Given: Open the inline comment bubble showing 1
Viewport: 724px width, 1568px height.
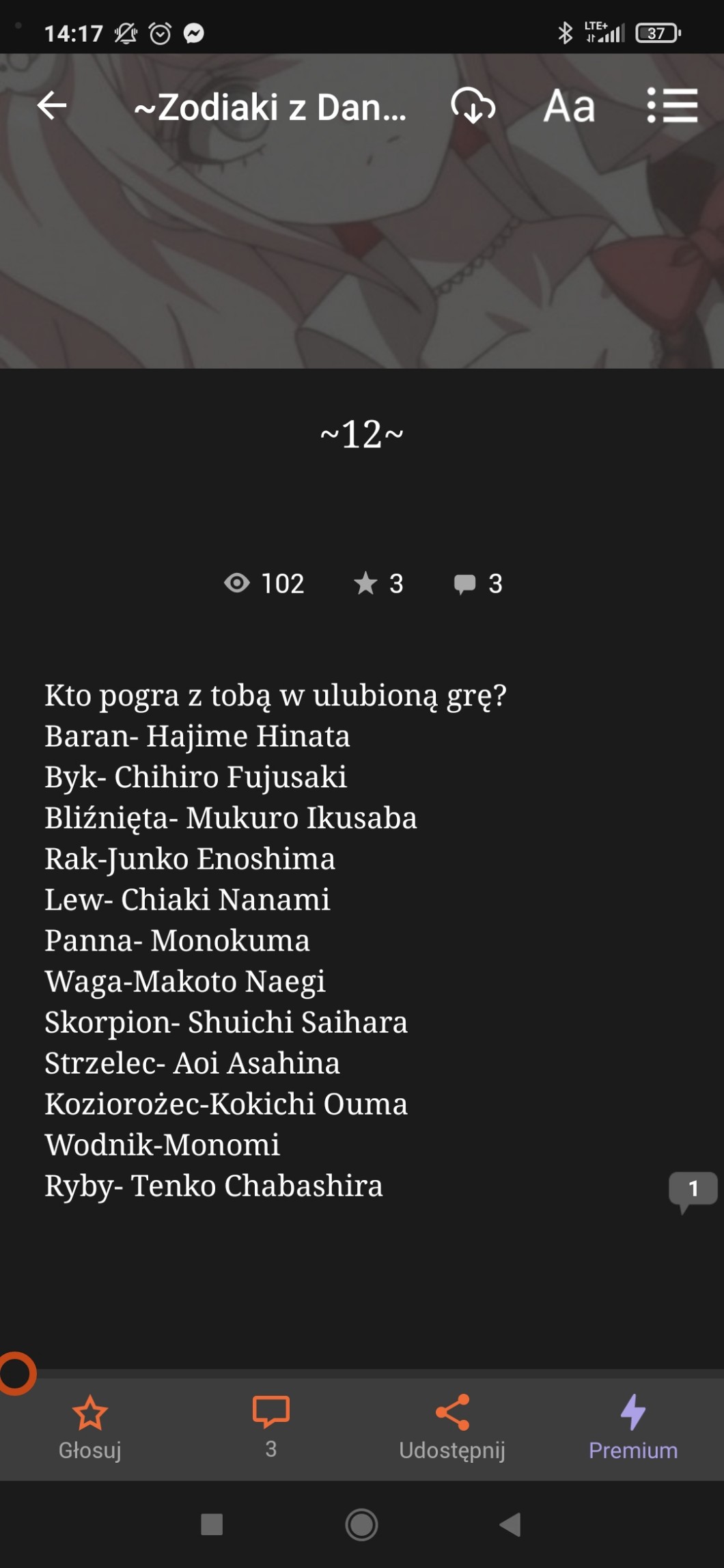Looking at the screenshot, I should pos(692,1189).
